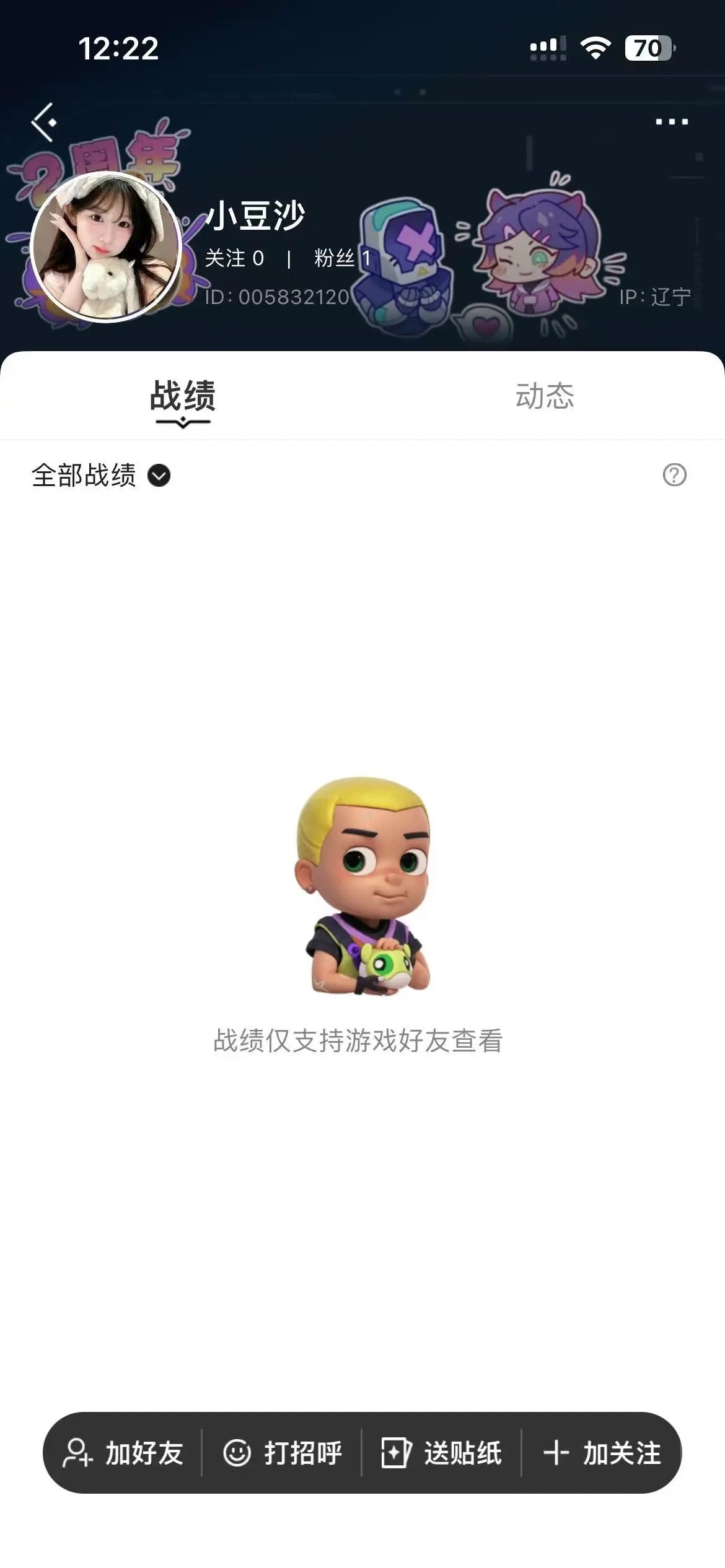Open the three-dot overflow menu
This screenshot has width=725, height=1568.
pos(672,121)
